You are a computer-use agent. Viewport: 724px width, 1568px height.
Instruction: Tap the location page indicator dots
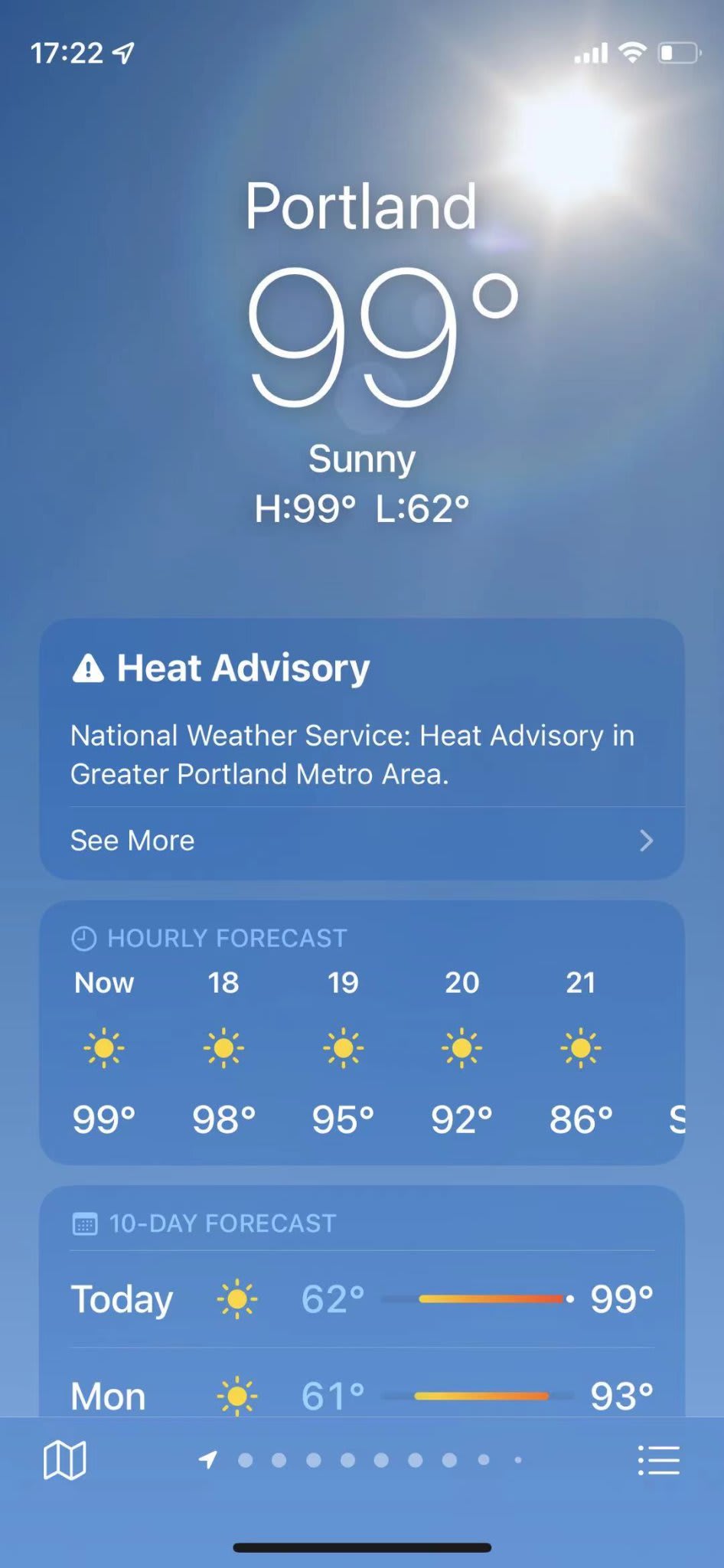click(x=364, y=1460)
